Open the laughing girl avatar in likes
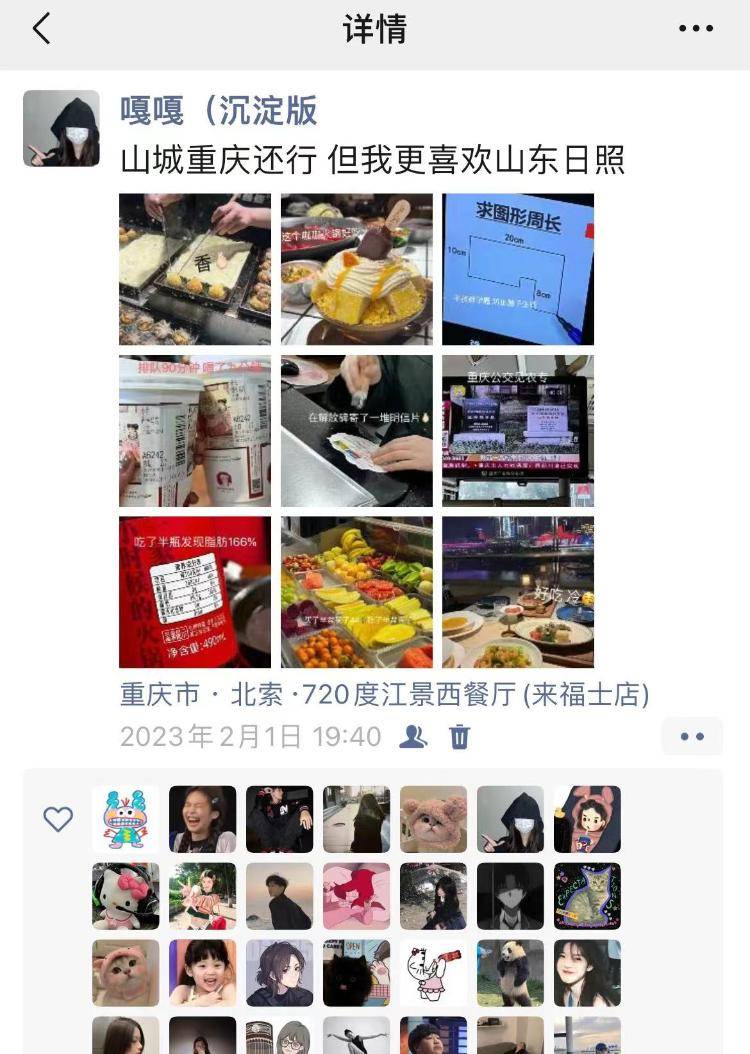Image resolution: width=750 pixels, height=1054 pixels. tap(203, 819)
